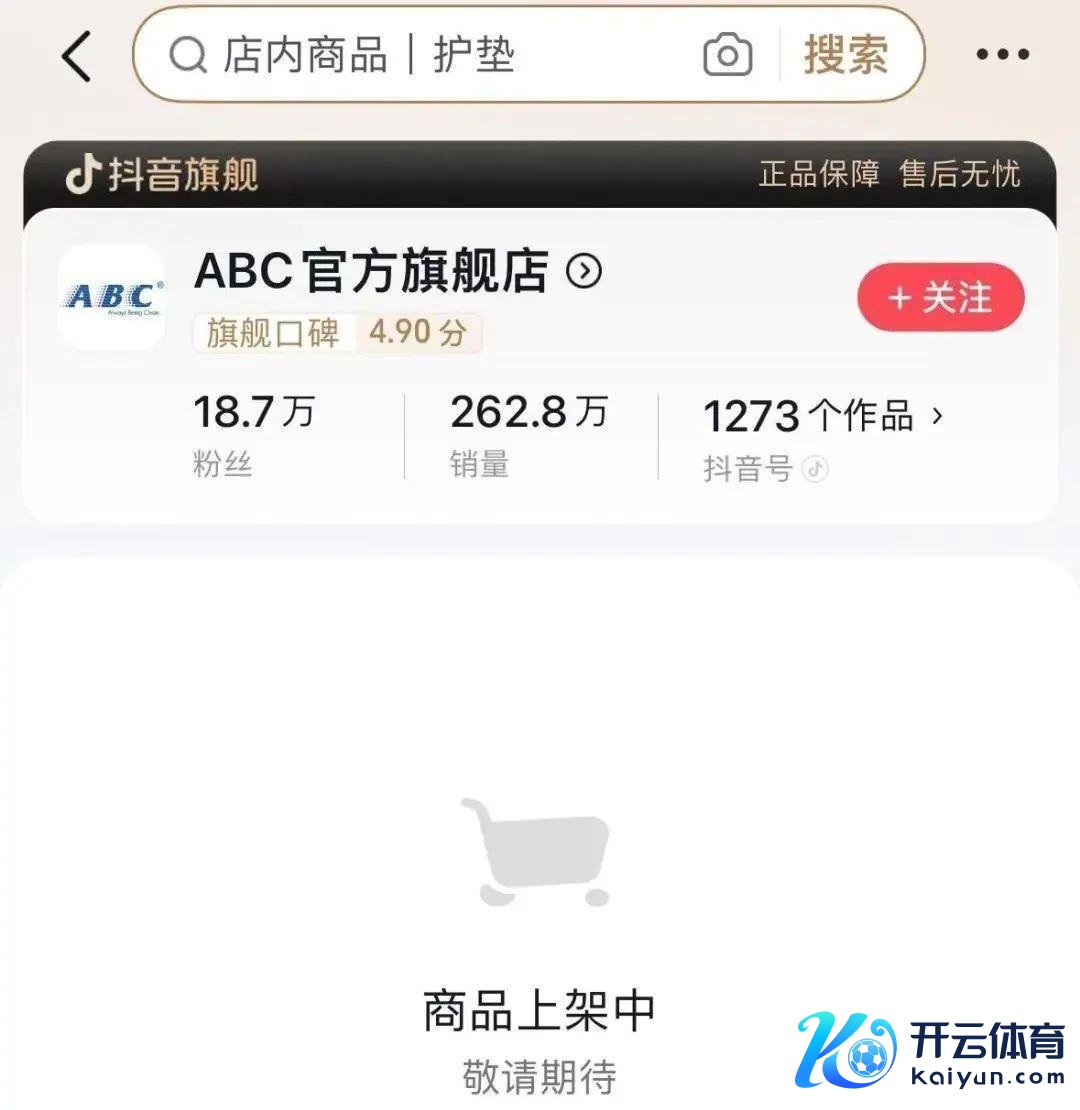Viewport: 1080px width, 1110px height.
Task: Tap the 搜索 search button
Action: pos(846,56)
